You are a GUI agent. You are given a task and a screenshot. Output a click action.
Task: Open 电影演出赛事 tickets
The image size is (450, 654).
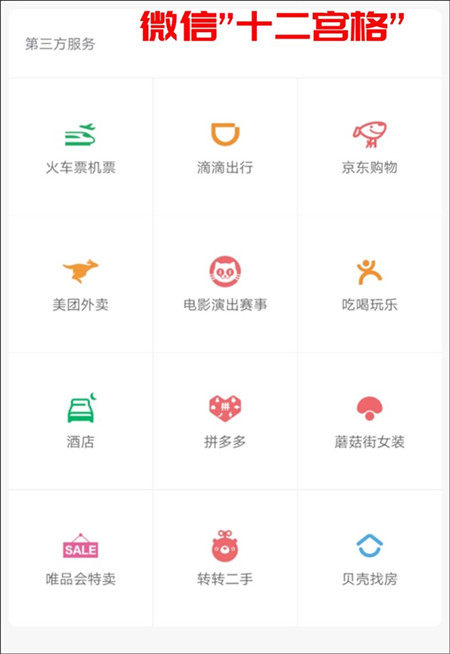(225, 285)
